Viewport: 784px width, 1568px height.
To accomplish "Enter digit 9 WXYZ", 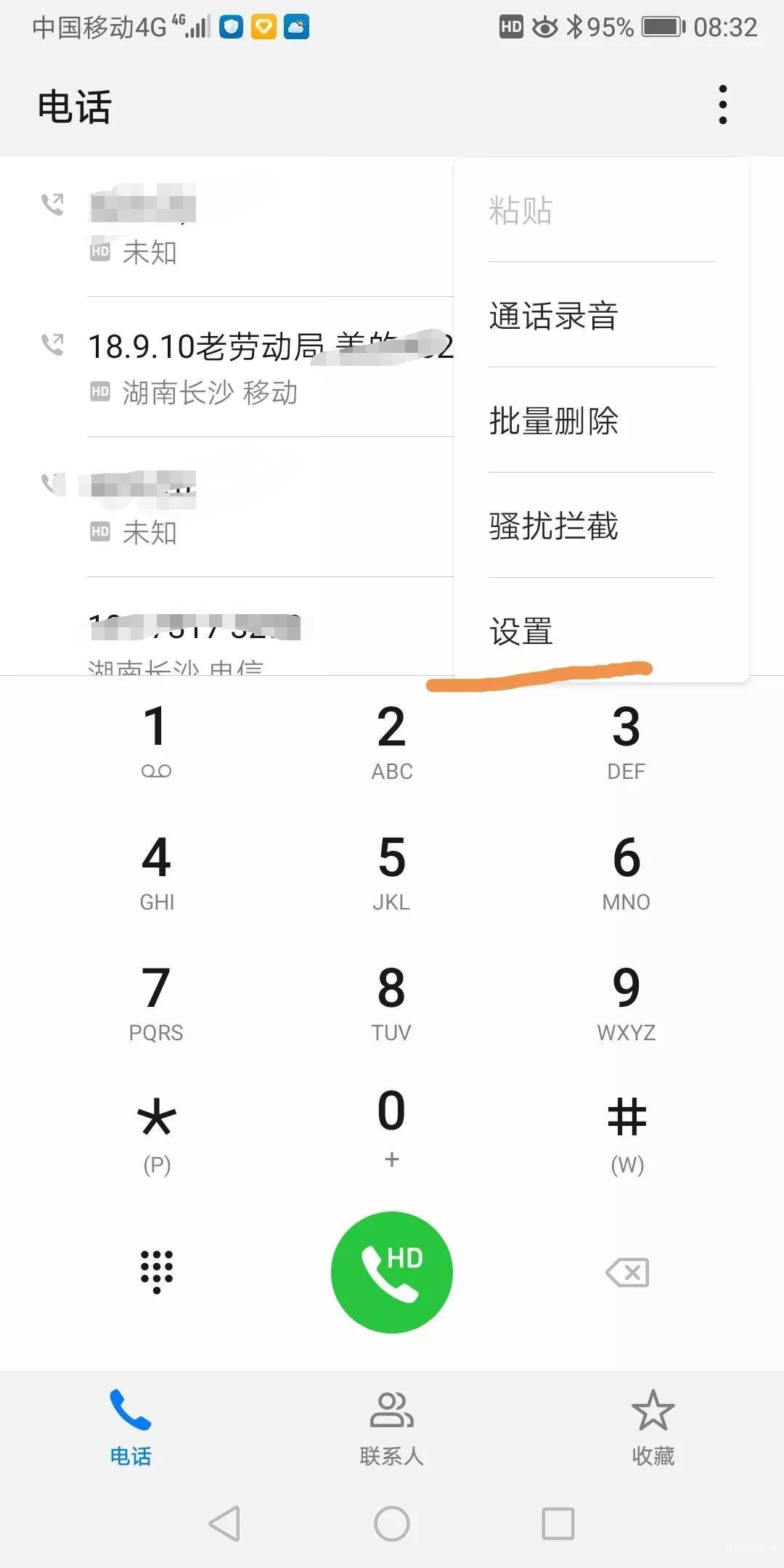I will click(x=626, y=1002).
